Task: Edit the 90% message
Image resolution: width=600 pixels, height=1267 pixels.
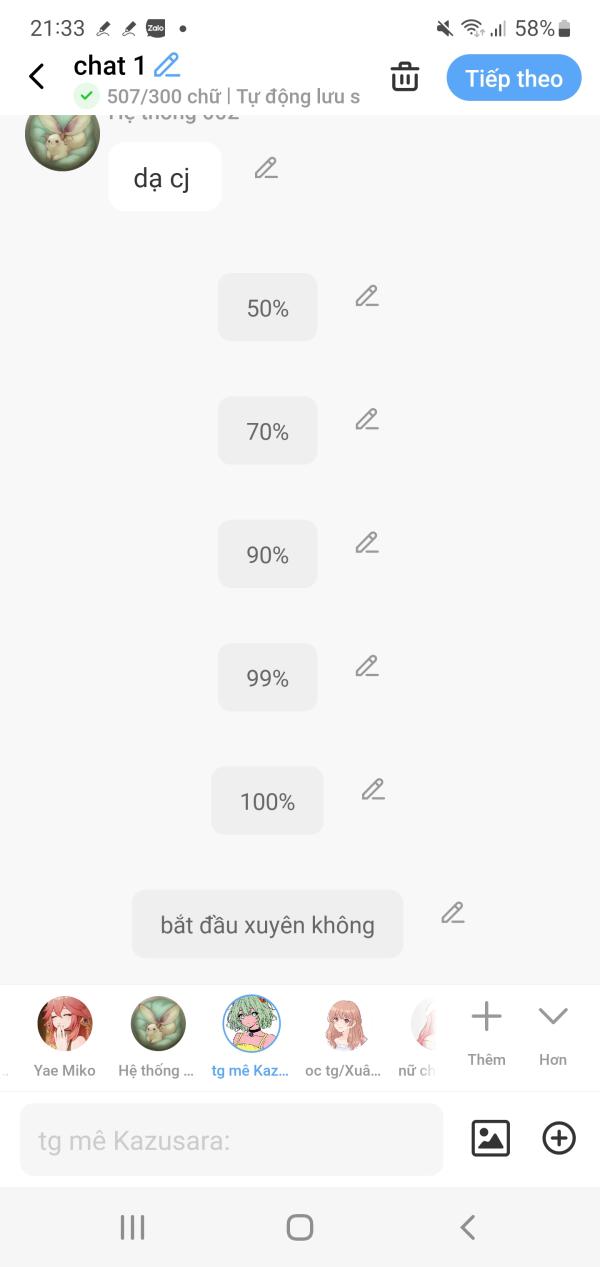Action: pyautogui.click(x=367, y=543)
